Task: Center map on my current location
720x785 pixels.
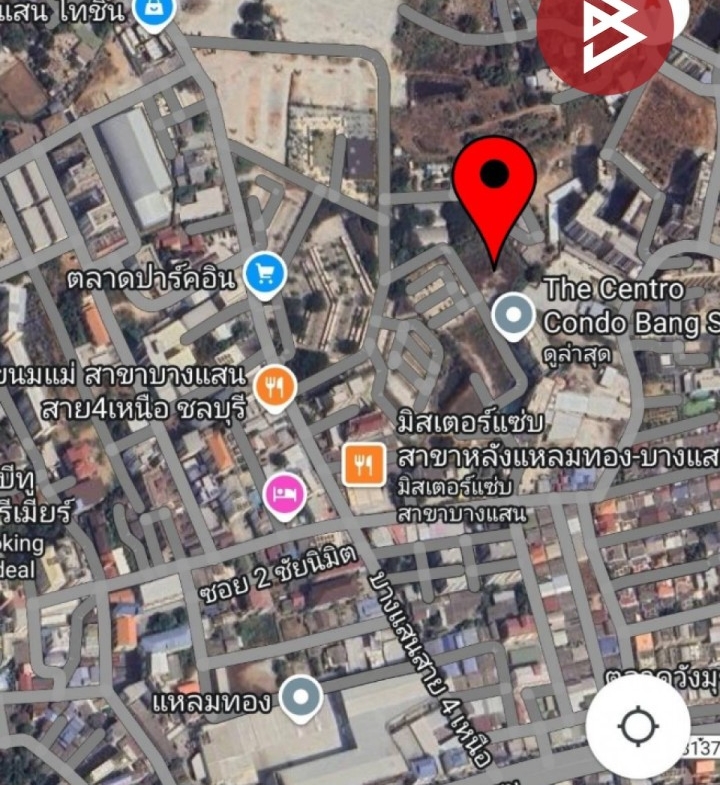Action: [x=638, y=726]
